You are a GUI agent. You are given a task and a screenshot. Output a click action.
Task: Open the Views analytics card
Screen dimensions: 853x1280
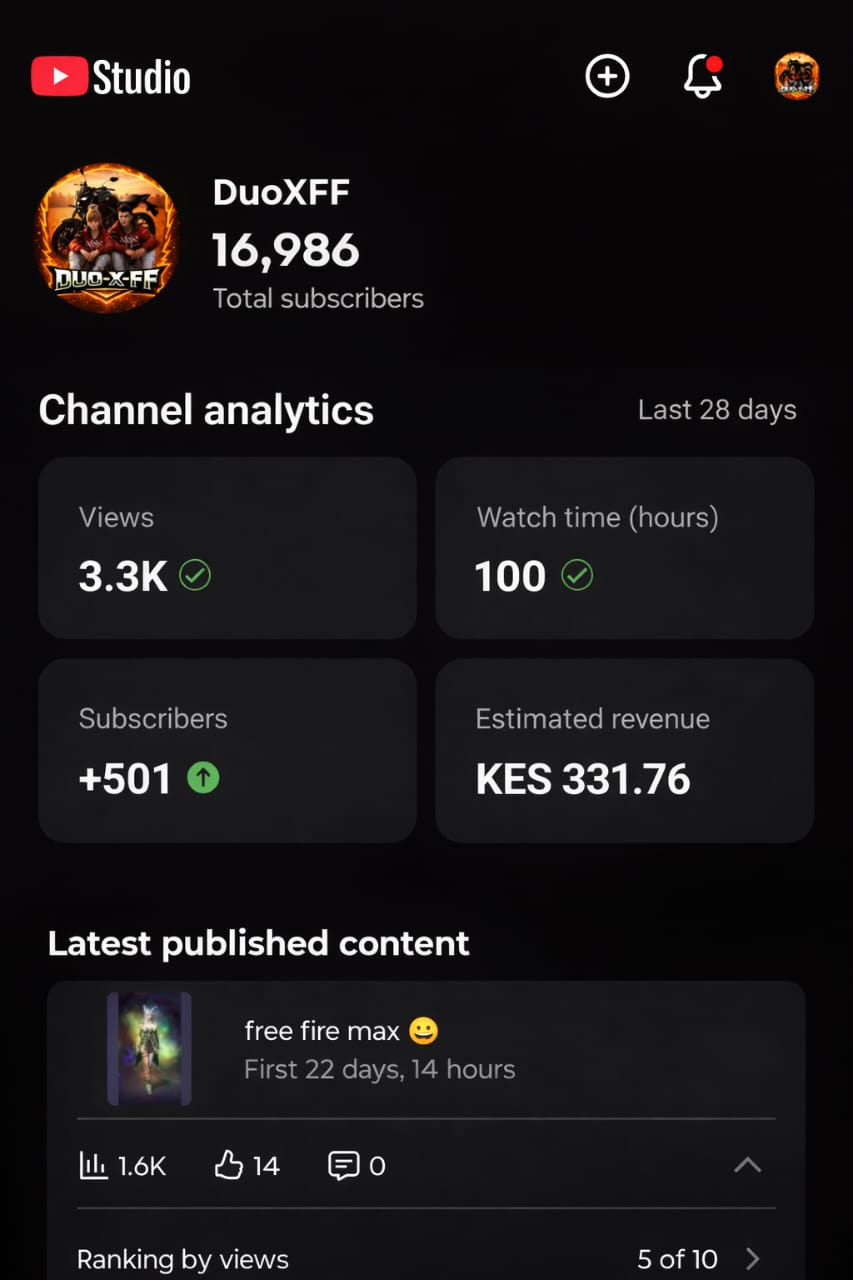pos(227,548)
